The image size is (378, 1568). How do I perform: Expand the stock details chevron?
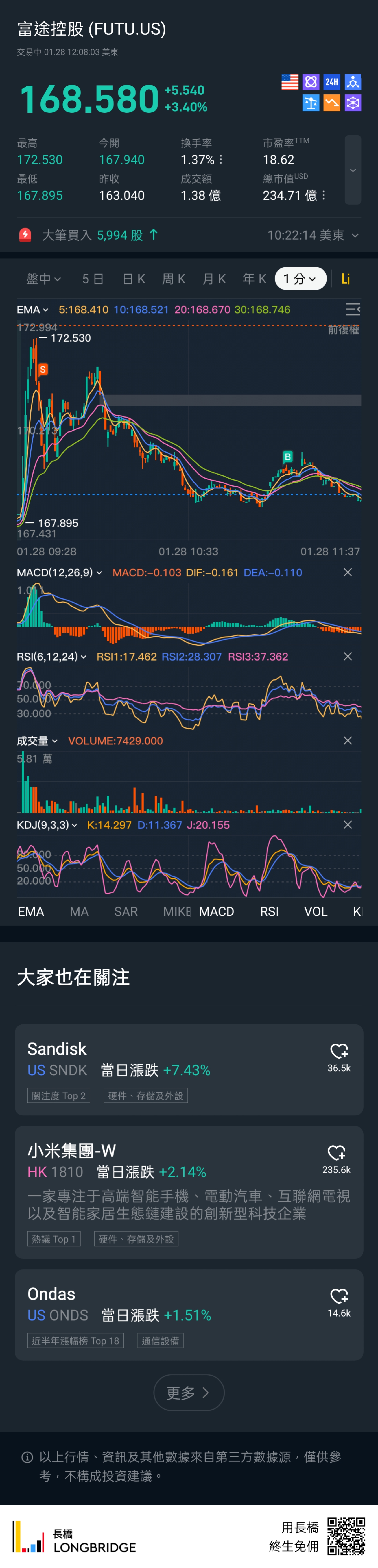click(x=352, y=170)
